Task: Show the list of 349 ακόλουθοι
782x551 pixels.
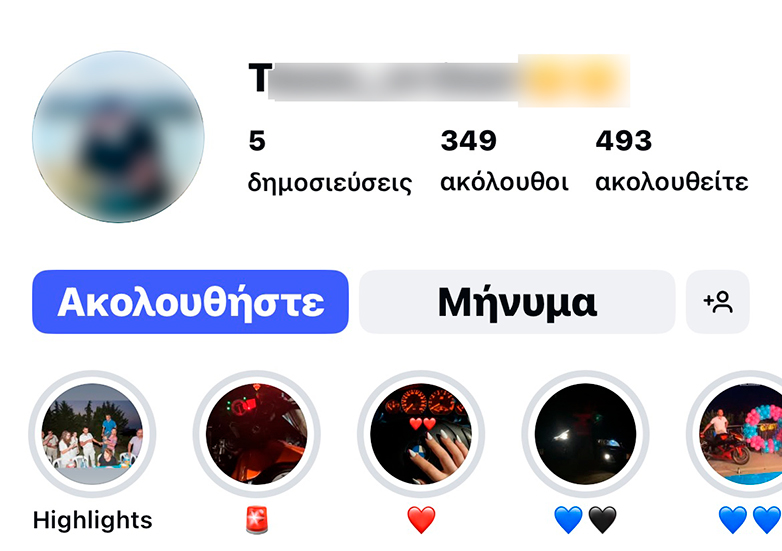Action: [x=504, y=162]
